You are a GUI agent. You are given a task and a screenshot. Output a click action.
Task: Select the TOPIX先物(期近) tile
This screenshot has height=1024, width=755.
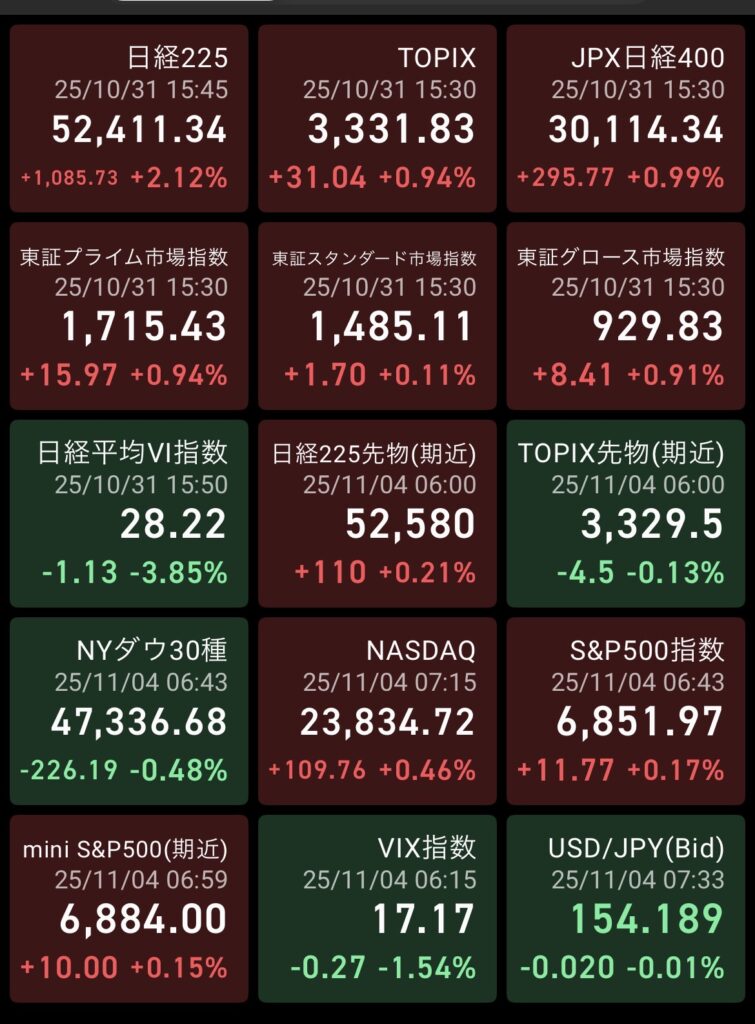[x=626, y=513]
